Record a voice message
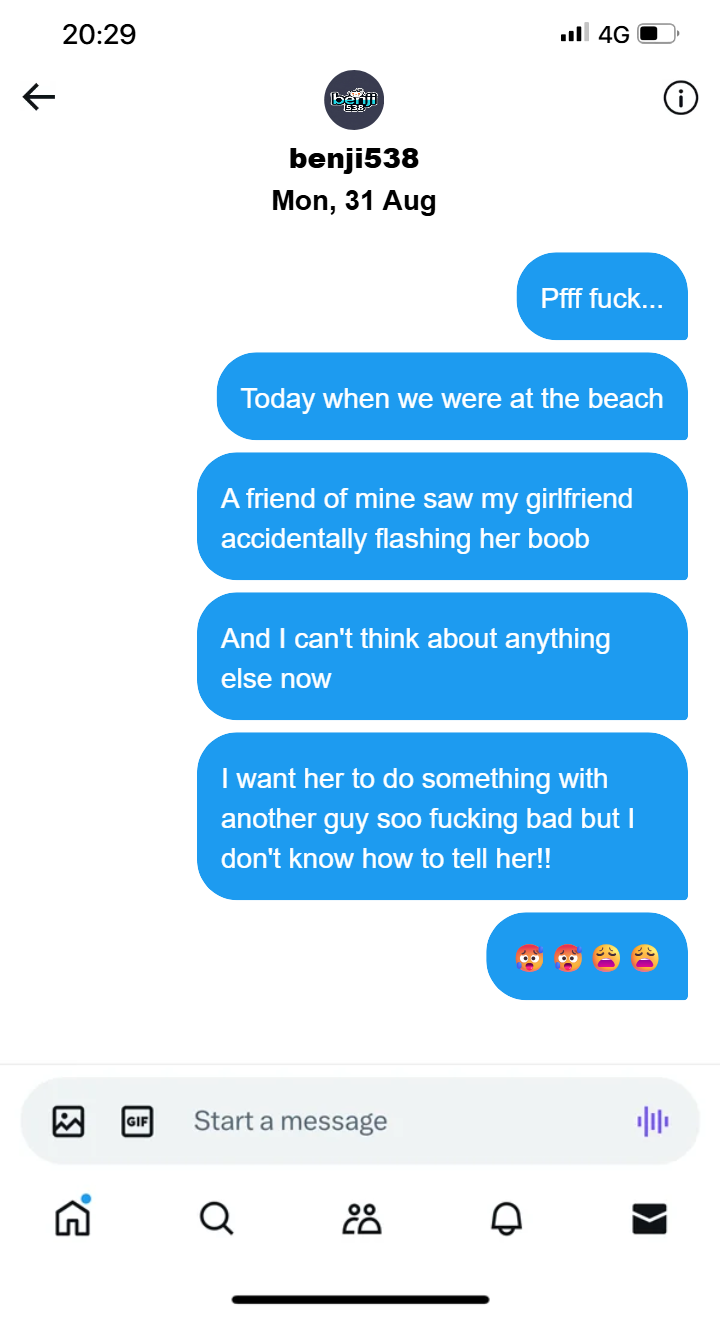 tap(653, 1121)
